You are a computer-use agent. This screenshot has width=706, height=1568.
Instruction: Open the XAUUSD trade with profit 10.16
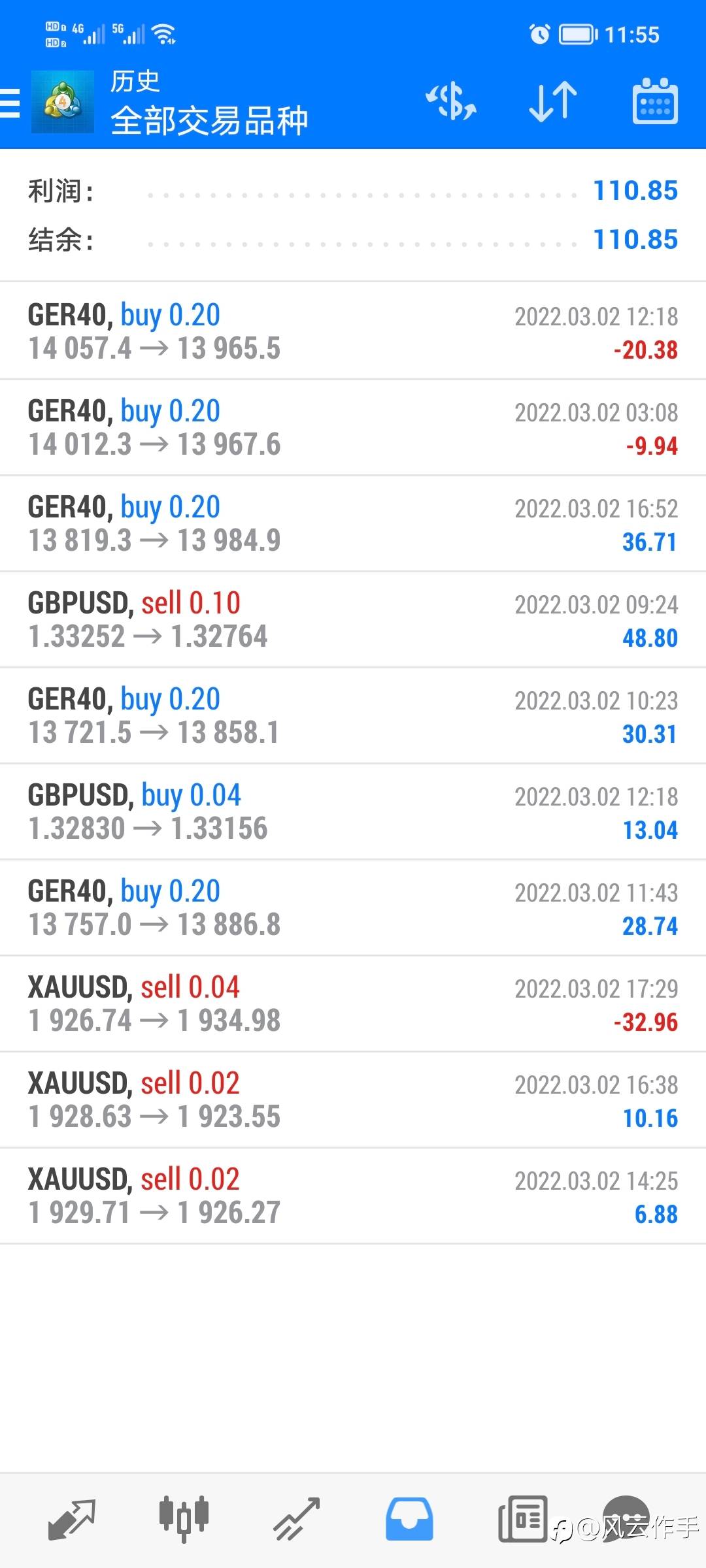tap(353, 1100)
